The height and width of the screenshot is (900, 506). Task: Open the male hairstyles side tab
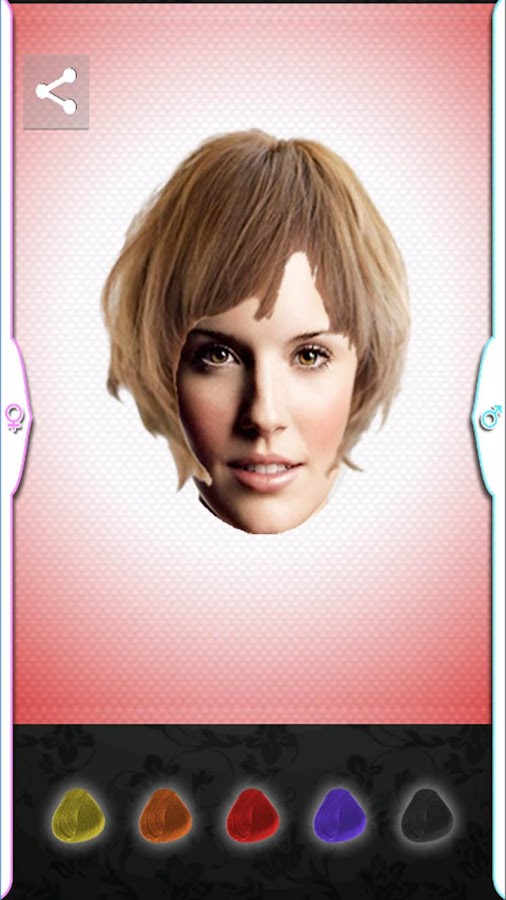click(x=490, y=417)
